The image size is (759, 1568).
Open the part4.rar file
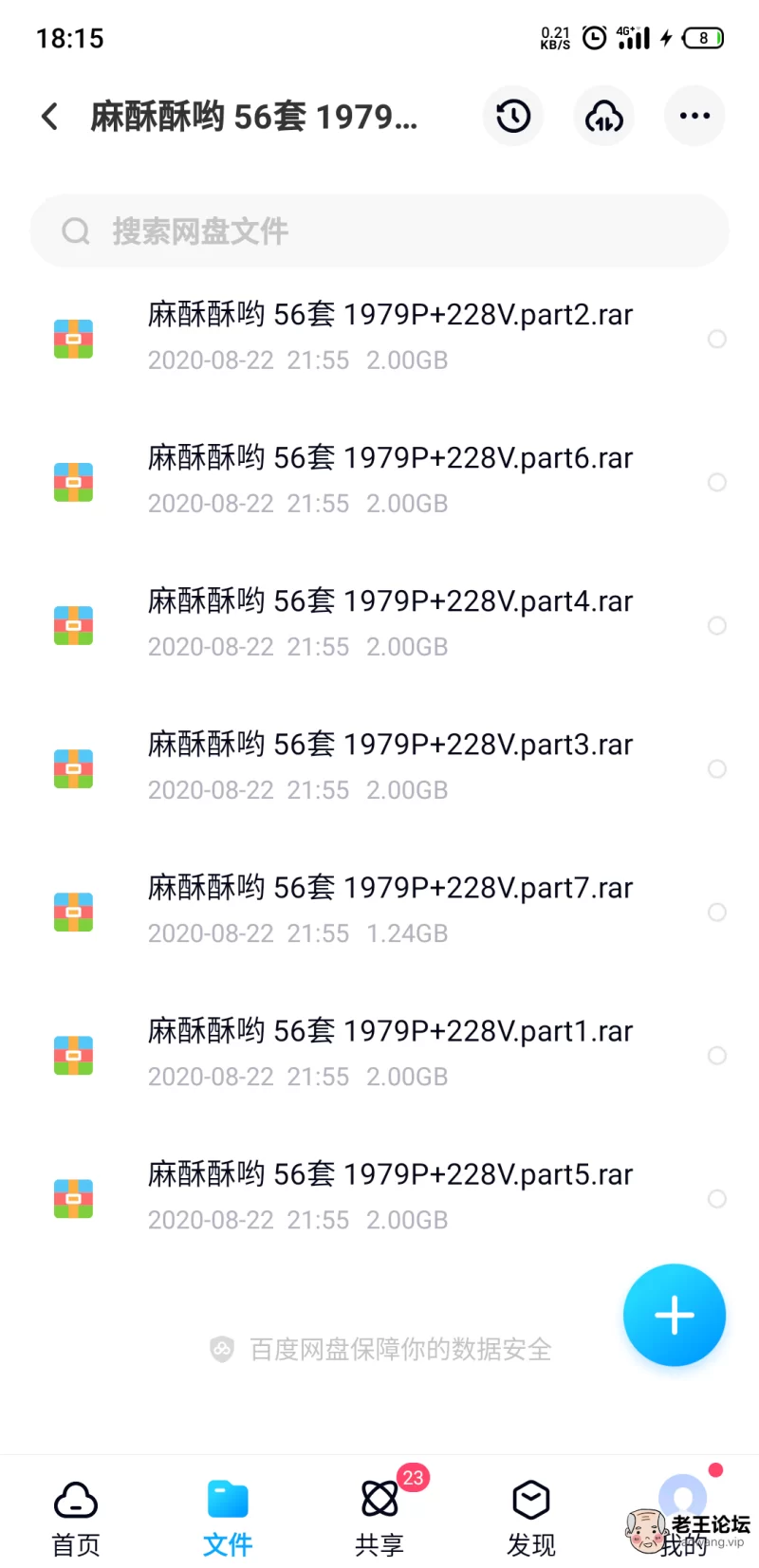tap(379, 624)
